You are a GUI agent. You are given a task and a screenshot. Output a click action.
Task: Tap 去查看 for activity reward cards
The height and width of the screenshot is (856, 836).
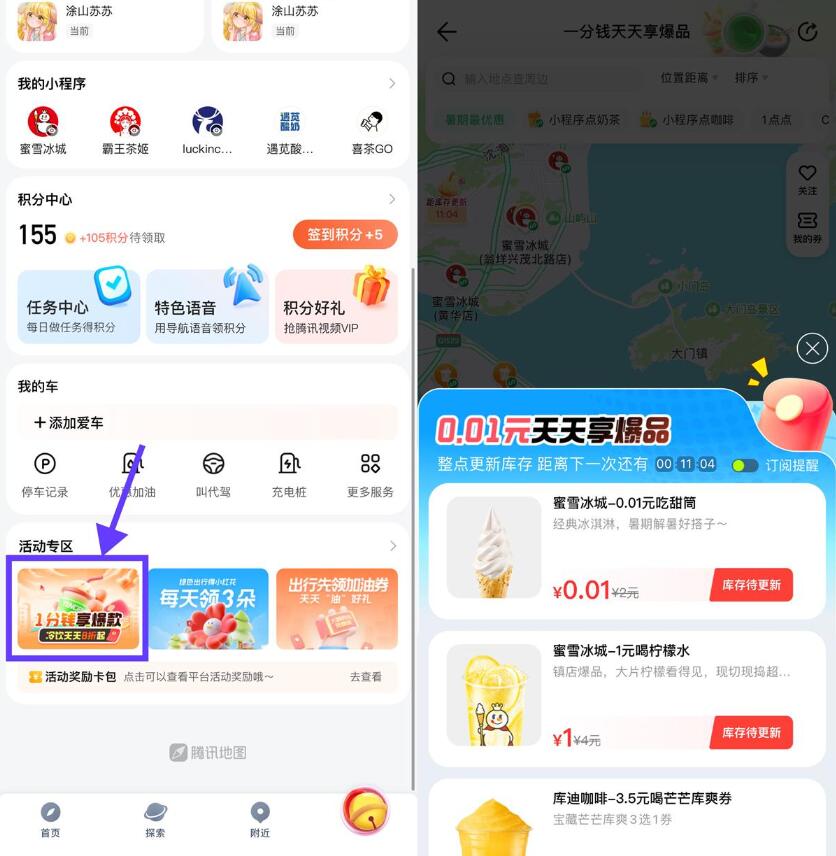tap(365, 677)
